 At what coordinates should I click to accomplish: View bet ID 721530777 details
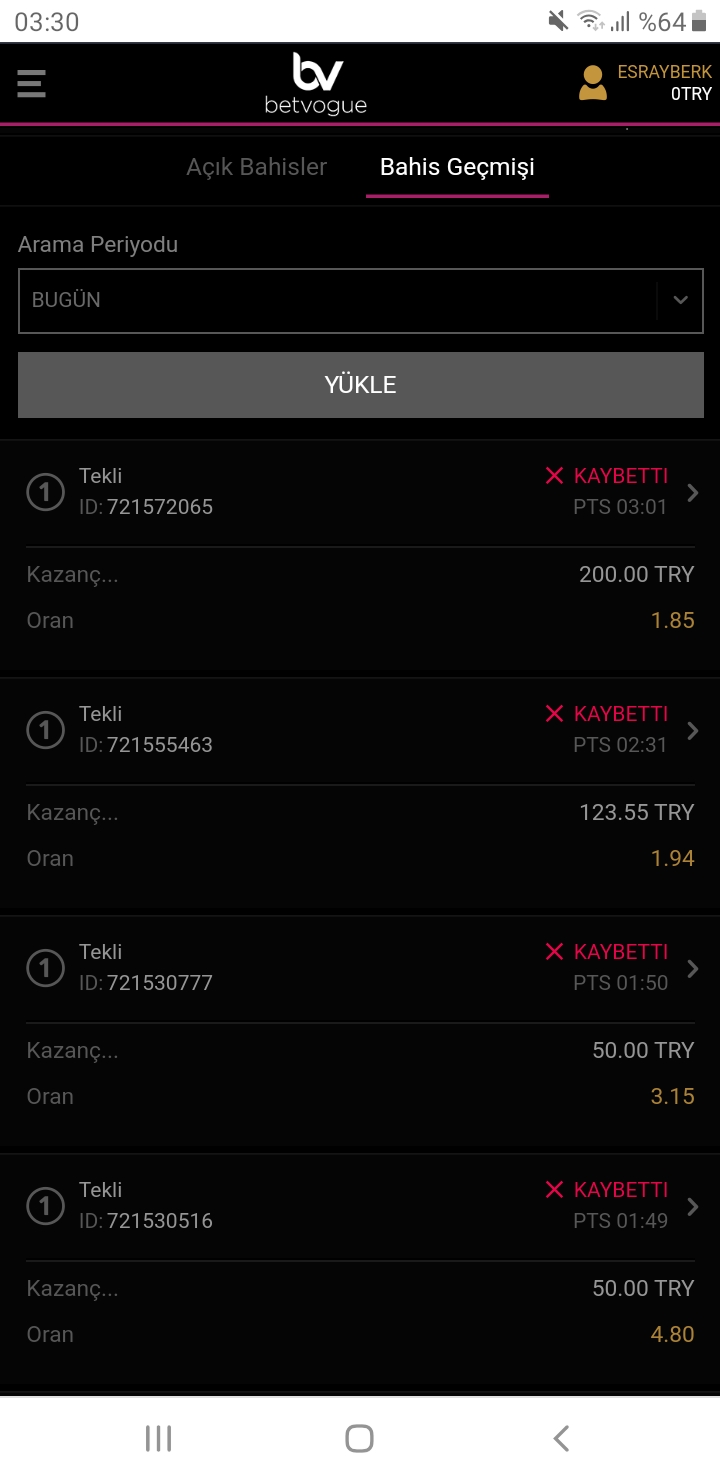coord(361,968)
